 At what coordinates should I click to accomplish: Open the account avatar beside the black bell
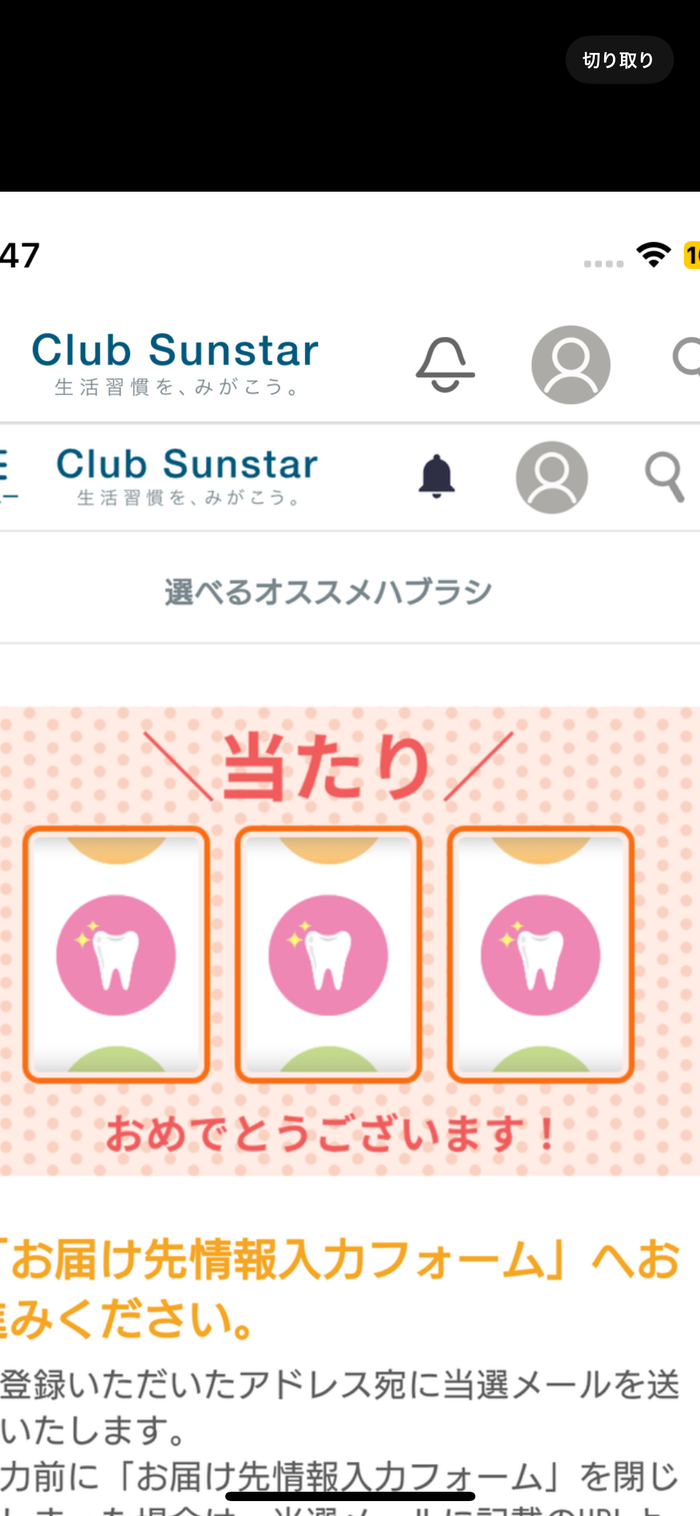(x=551, y=477)
